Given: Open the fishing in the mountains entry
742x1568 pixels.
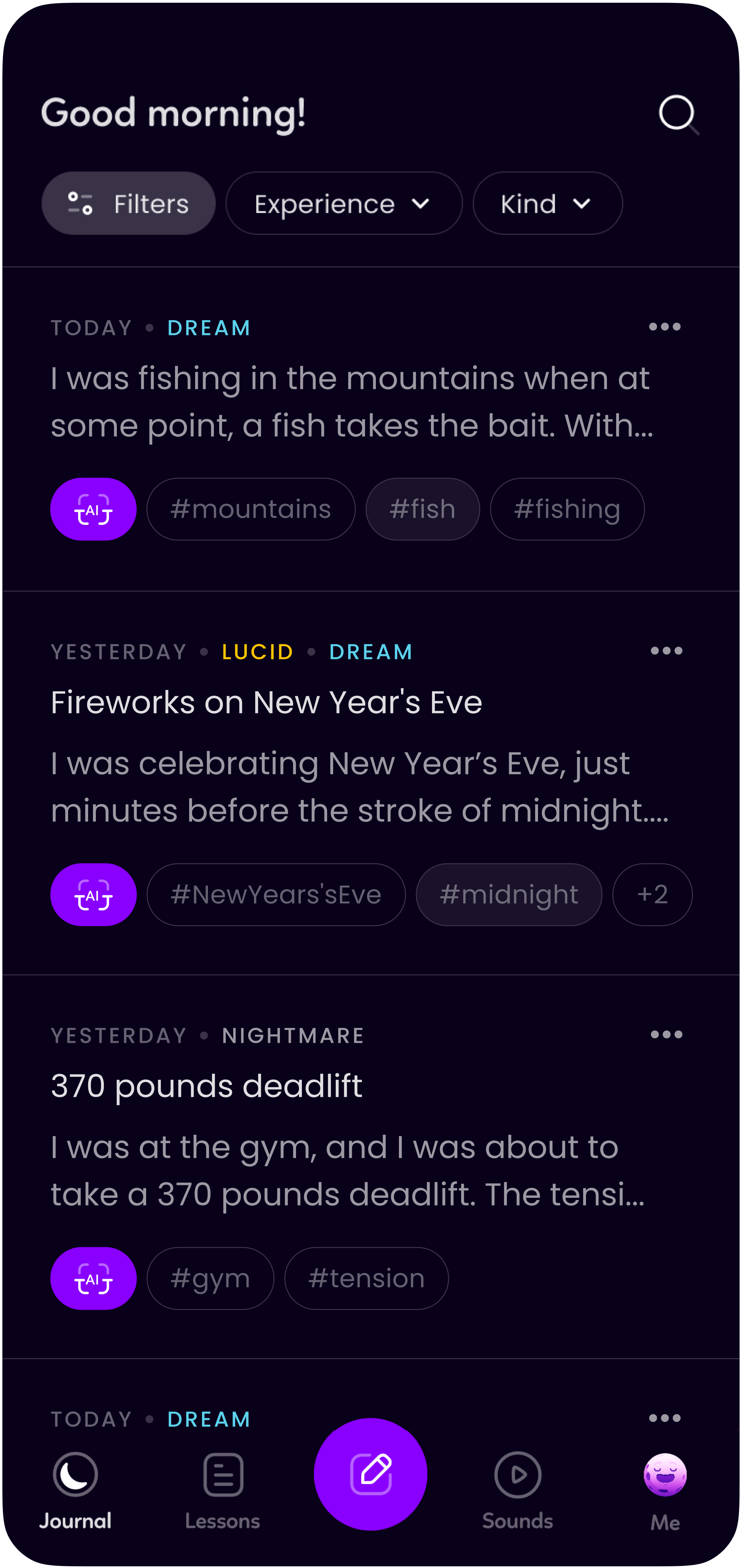Looking at the screenshot, I should tap(352, 401).
